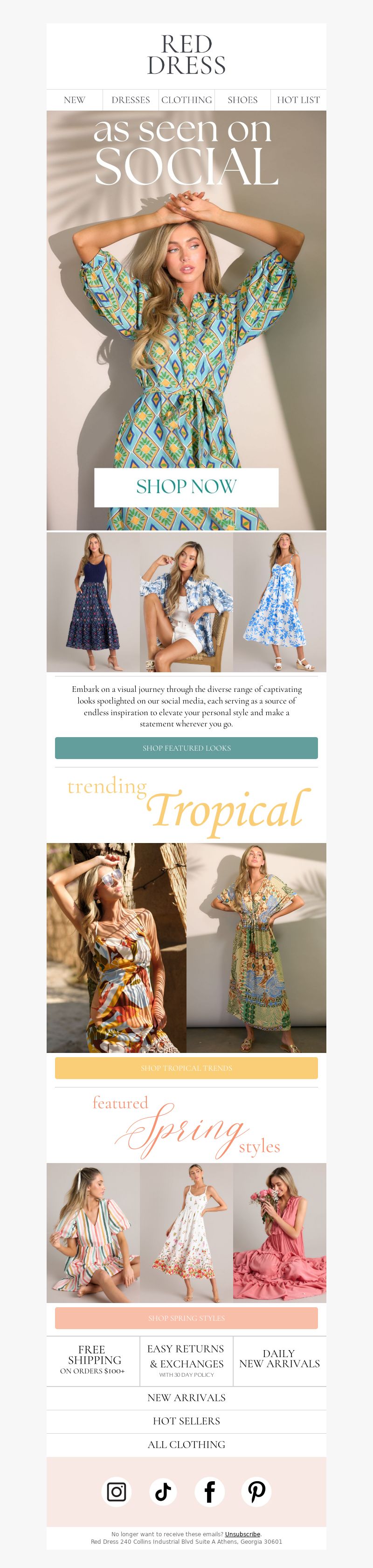This screenshot has height=1568, width=373.
Task: Open the NEW ARRIVALS footer link
Action: [186, 1398]
